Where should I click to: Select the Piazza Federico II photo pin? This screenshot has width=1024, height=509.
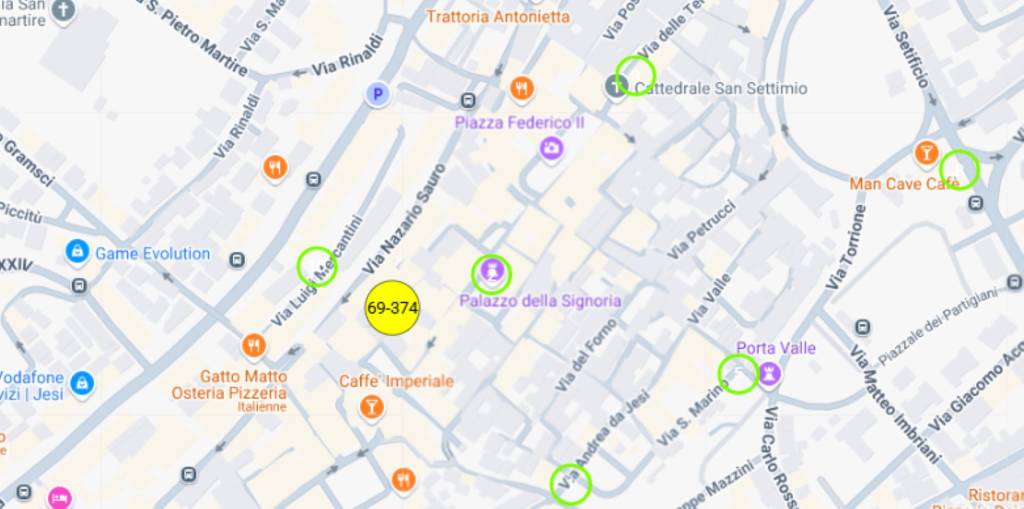point(551,150)
